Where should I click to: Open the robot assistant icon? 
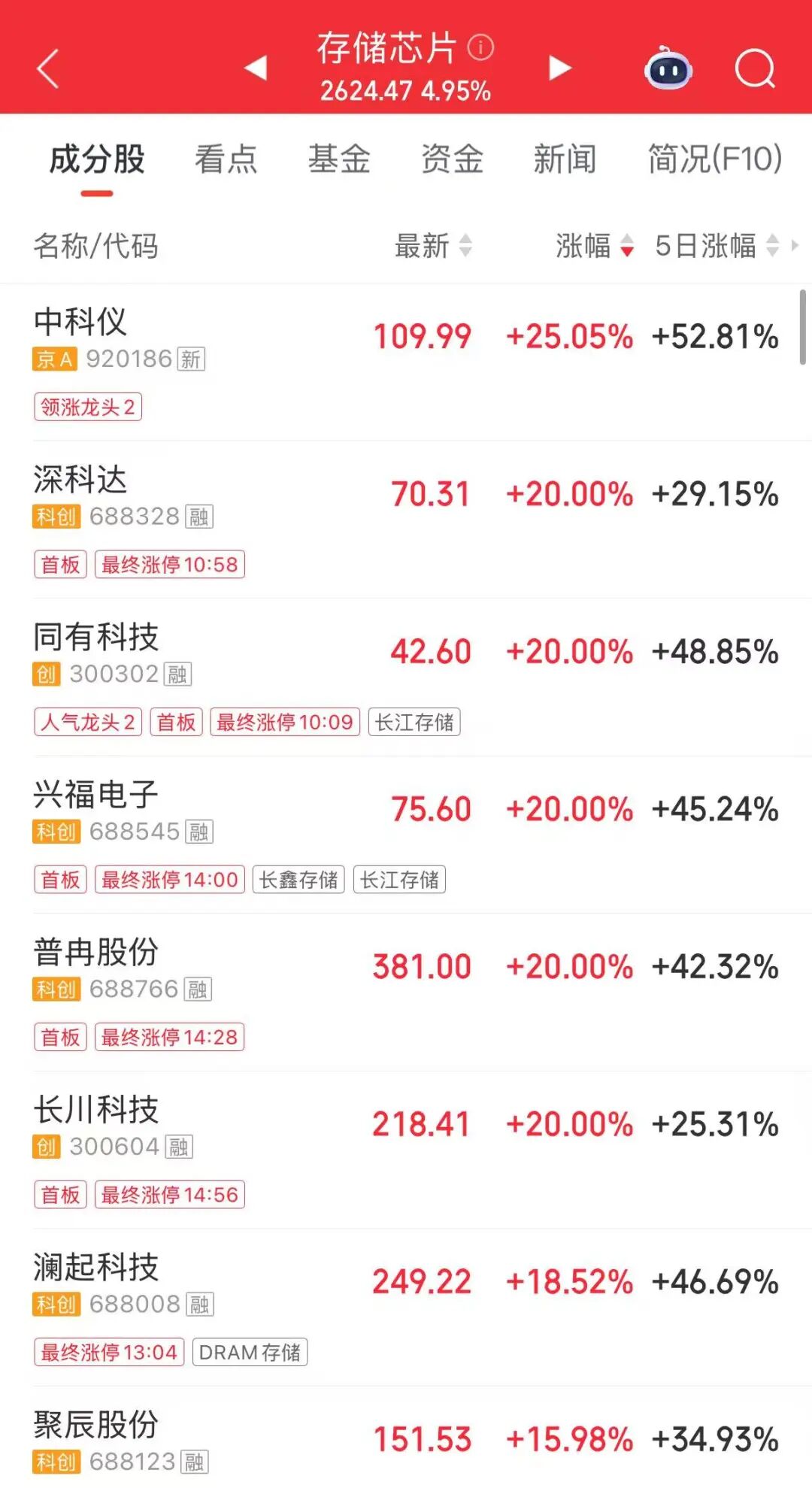click(x=668, y=68)
